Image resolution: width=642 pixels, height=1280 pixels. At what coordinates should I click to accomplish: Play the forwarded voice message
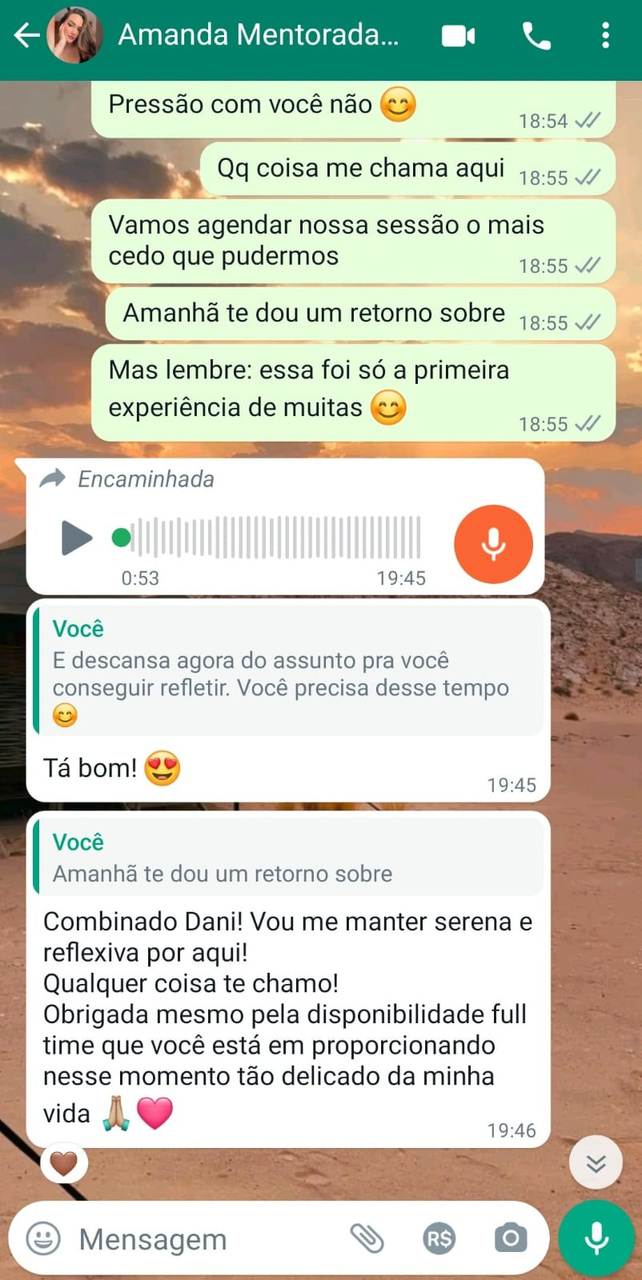tap(76, 538)
